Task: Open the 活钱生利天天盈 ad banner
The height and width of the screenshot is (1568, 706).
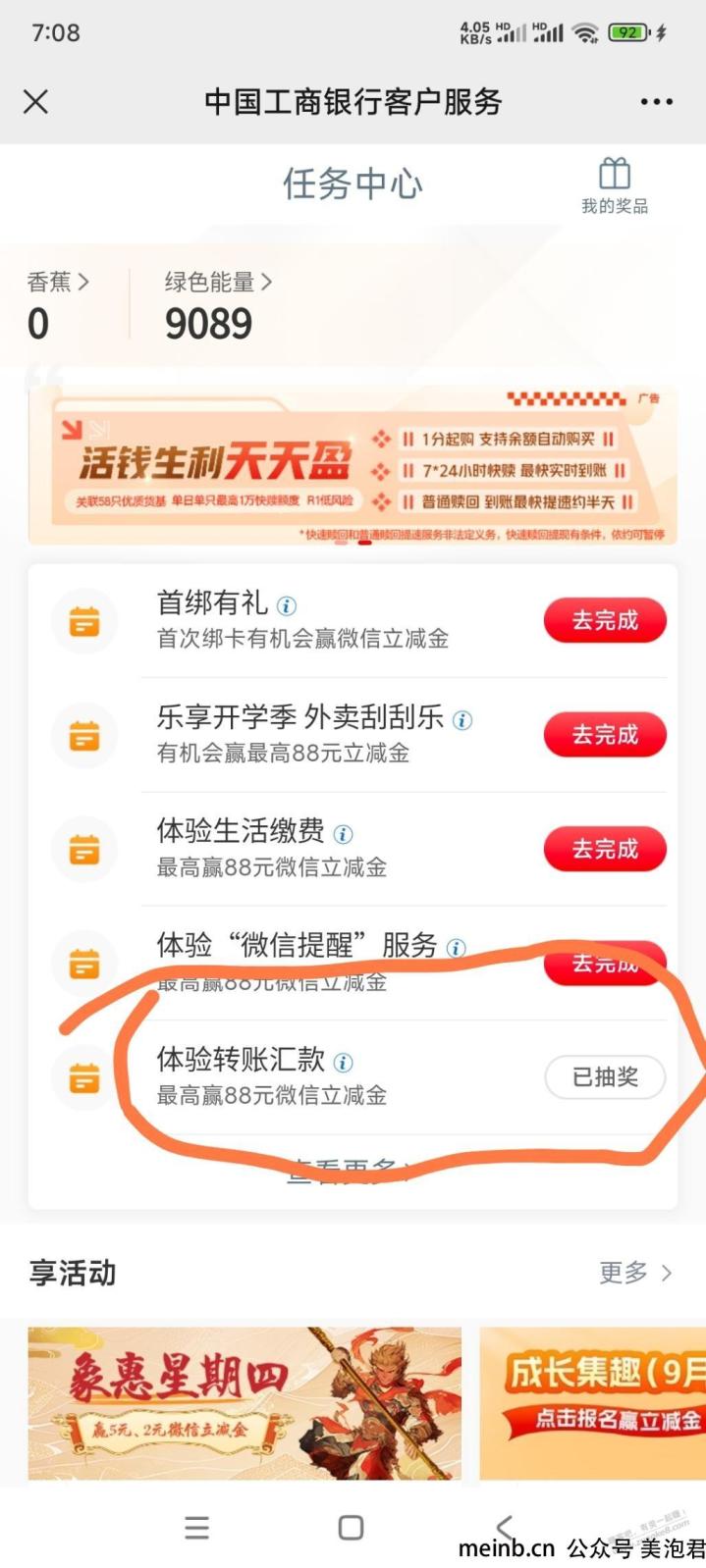Action: coord(353,465)
